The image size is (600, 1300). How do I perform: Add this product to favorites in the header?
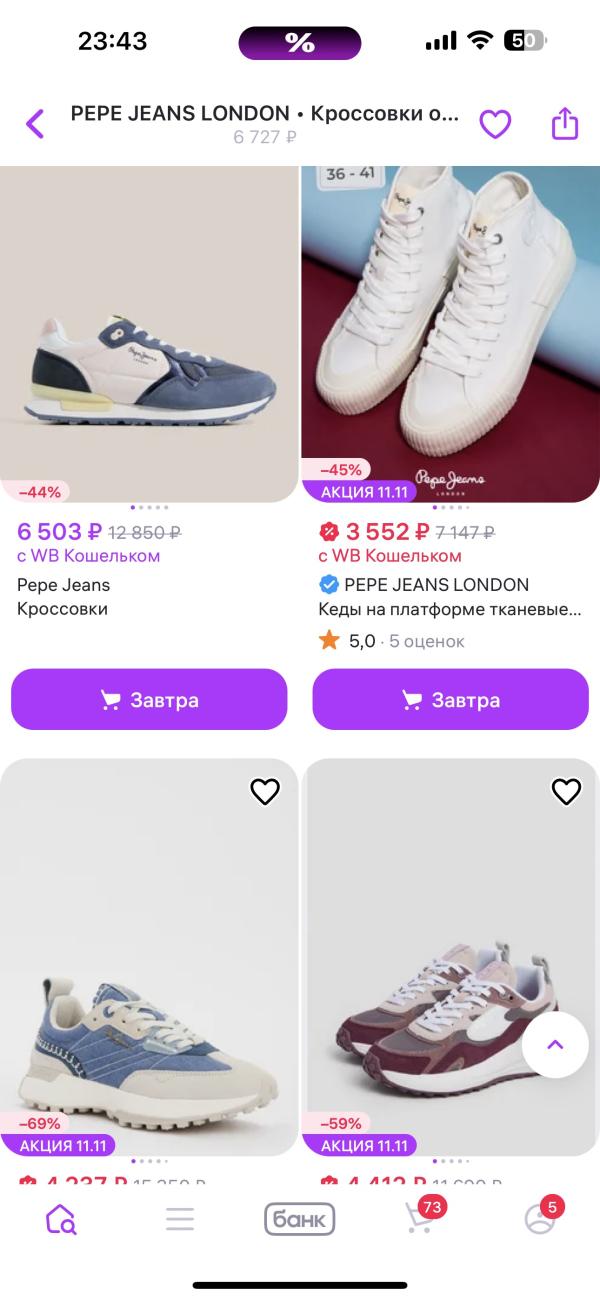coord(495,124)
